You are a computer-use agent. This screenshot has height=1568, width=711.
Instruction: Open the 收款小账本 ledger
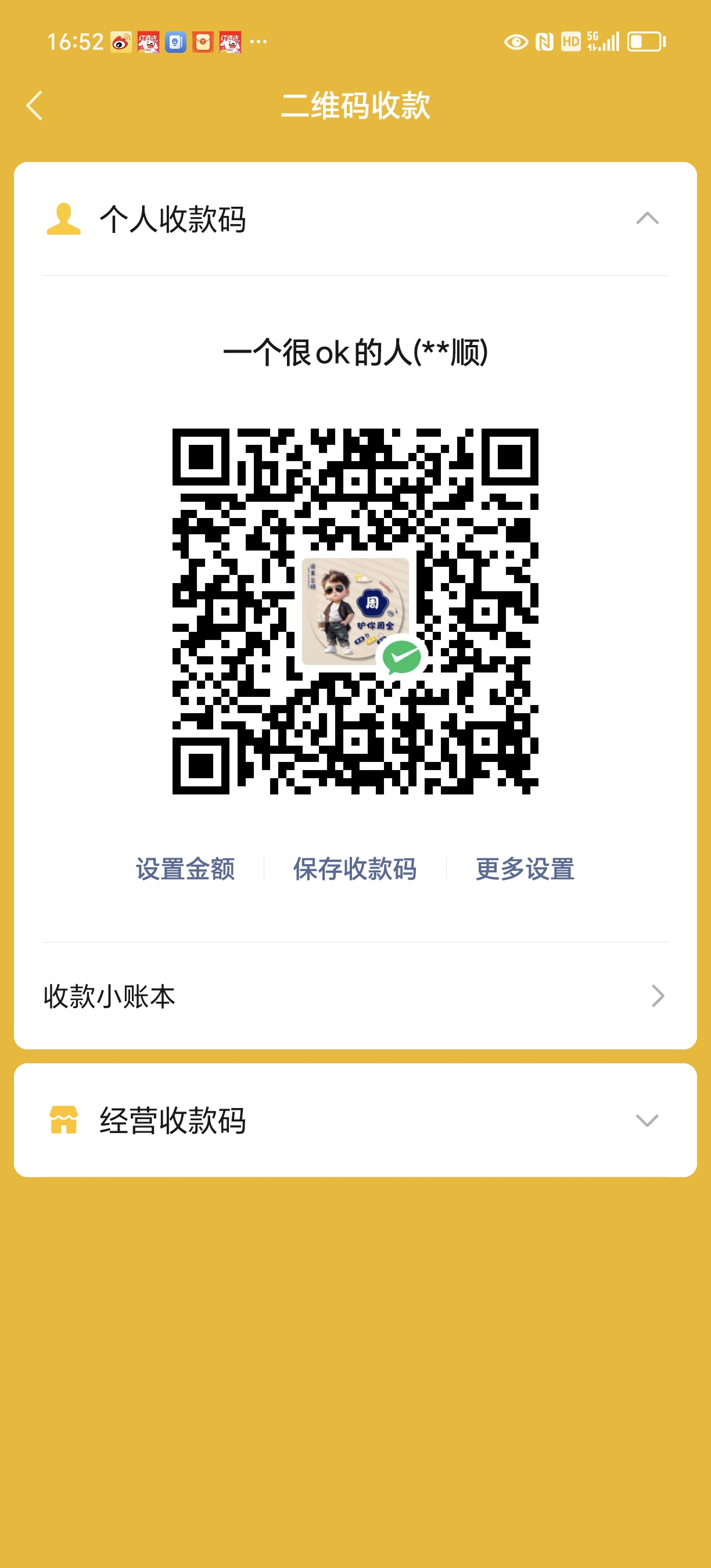355,996
